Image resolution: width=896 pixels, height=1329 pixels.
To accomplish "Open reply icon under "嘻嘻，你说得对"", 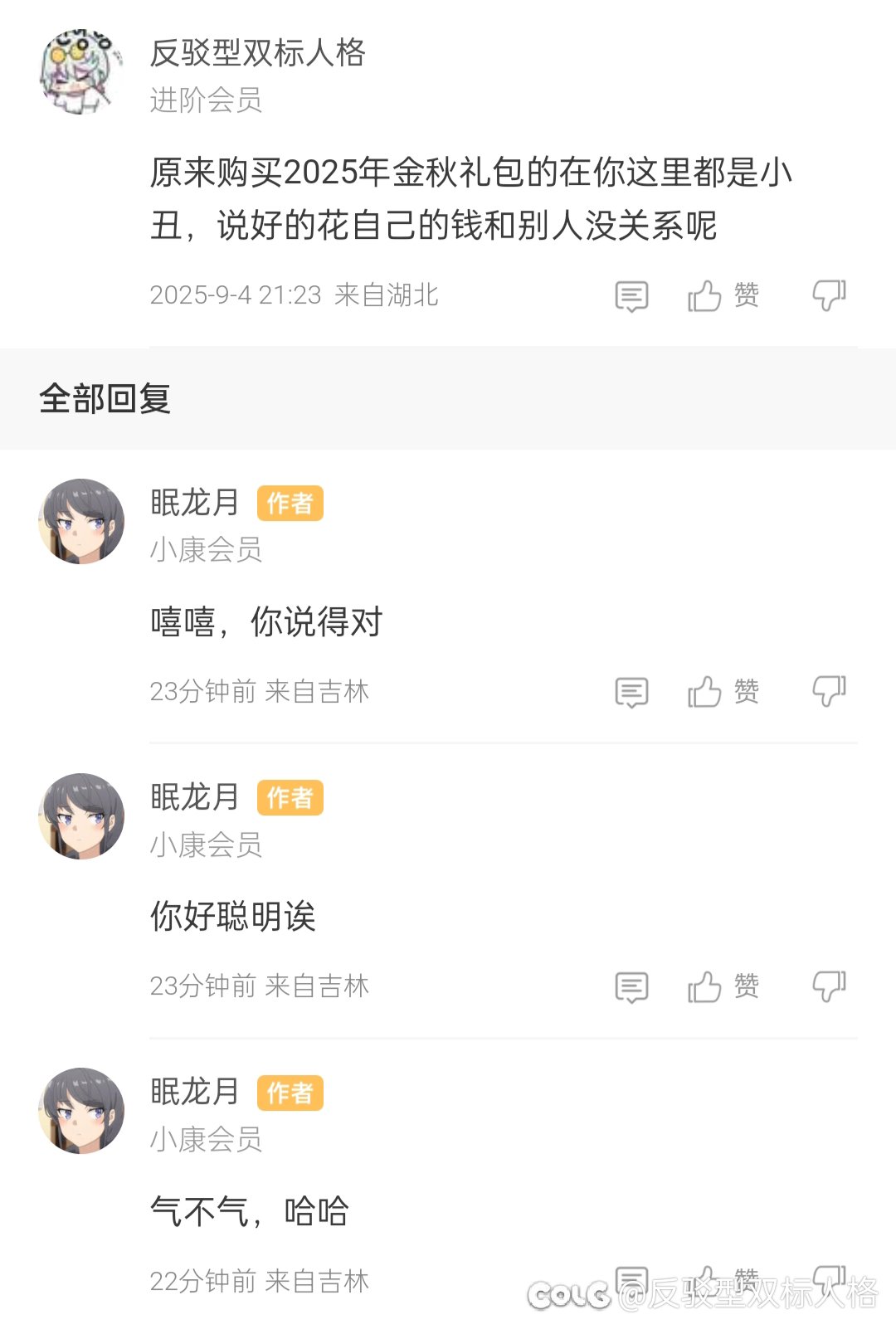I will [631, 692].
